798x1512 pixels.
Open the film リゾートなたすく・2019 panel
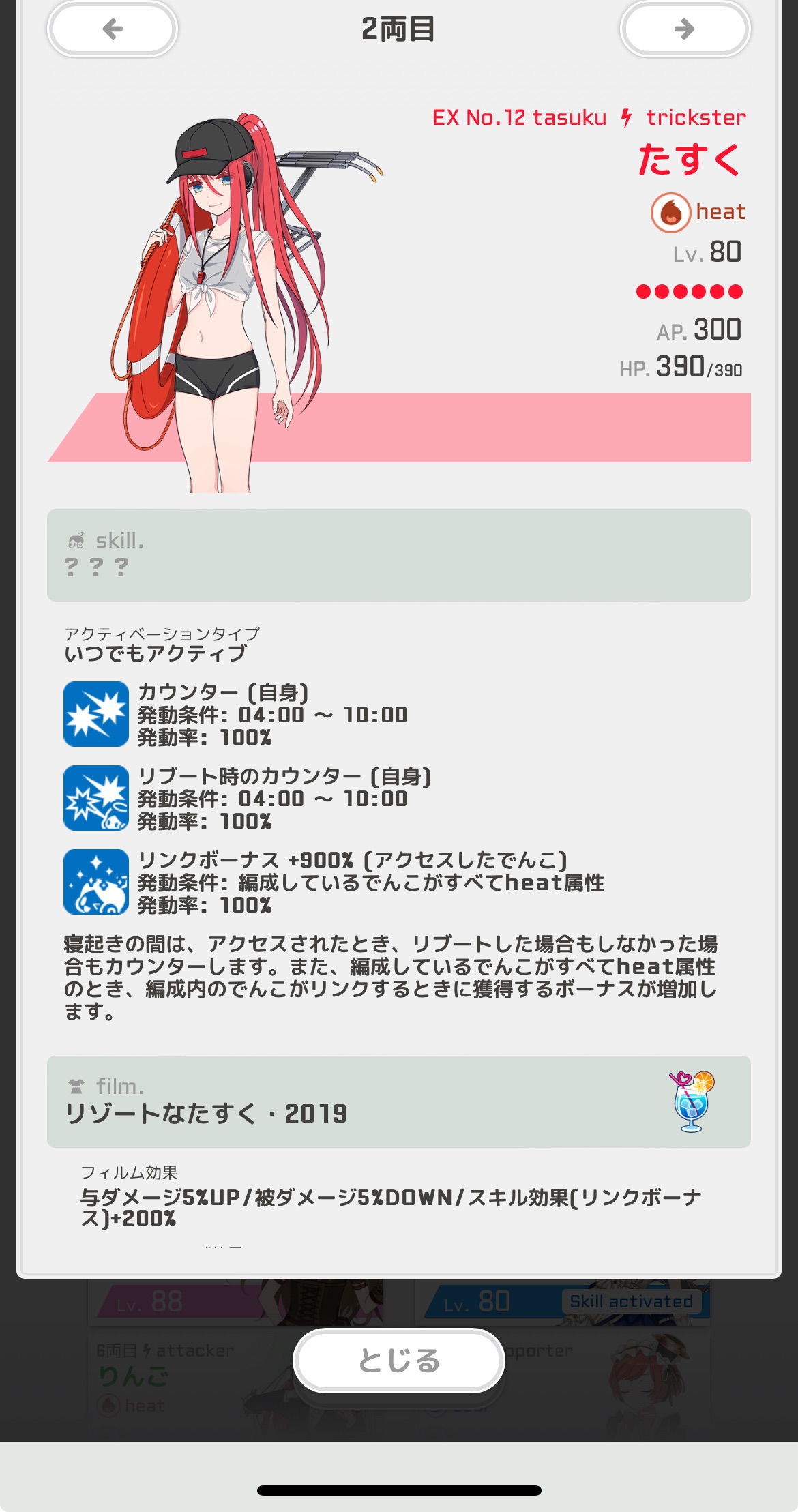pos(398,1101)
